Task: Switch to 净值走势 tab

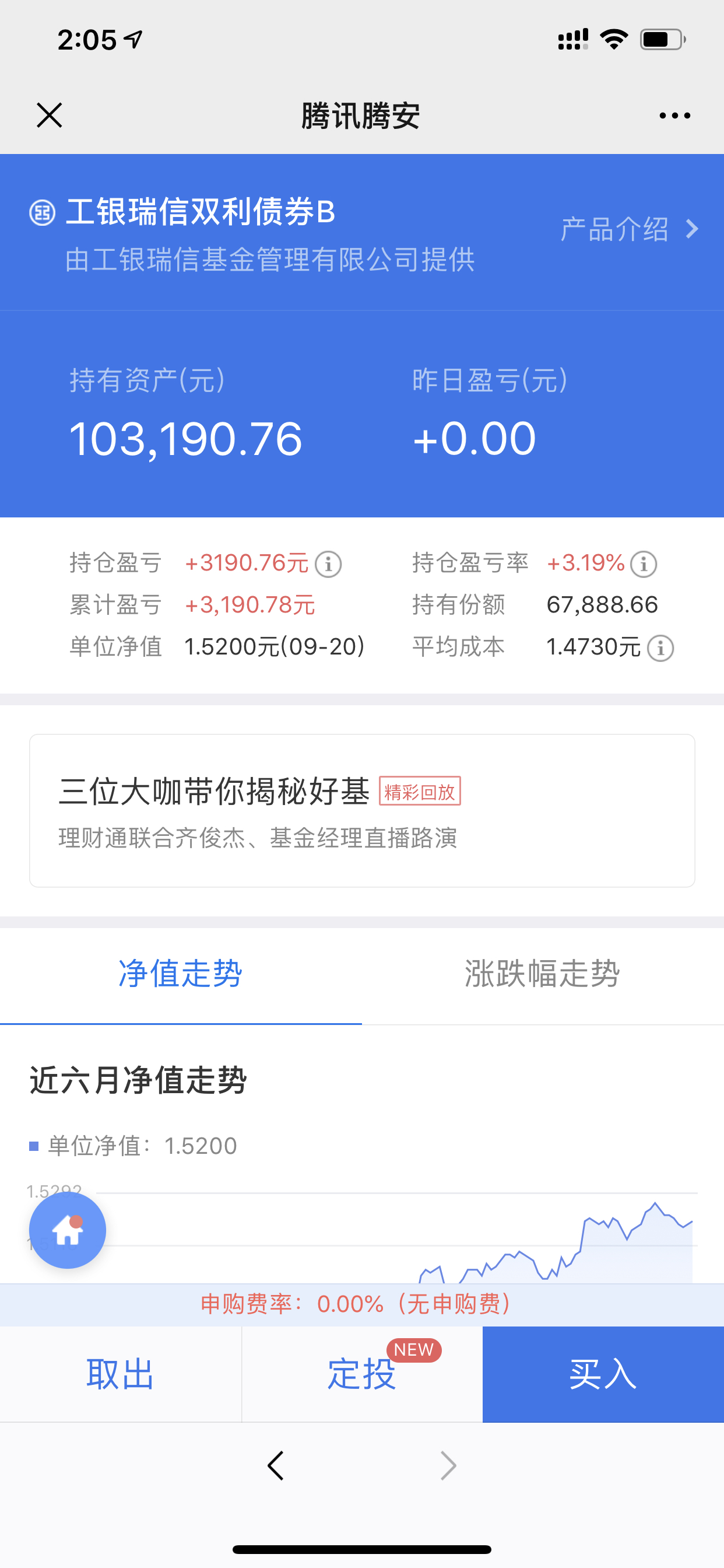Action: (x=181, y=974)
